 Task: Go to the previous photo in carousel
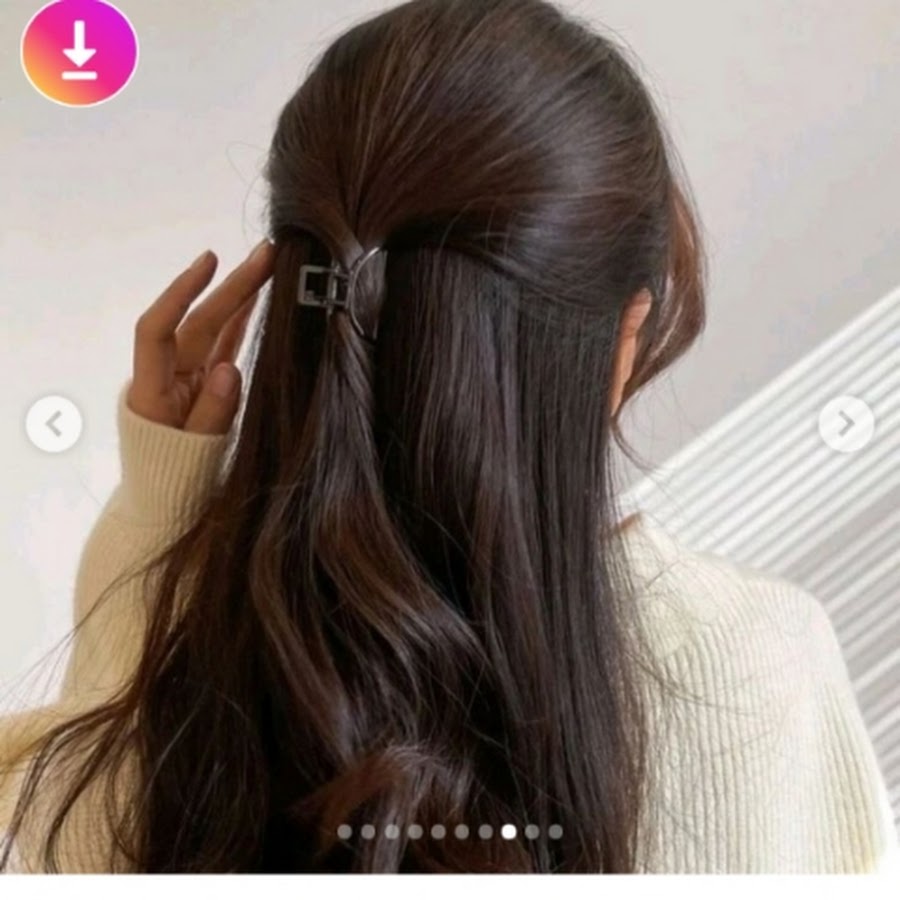pos(54,424)
